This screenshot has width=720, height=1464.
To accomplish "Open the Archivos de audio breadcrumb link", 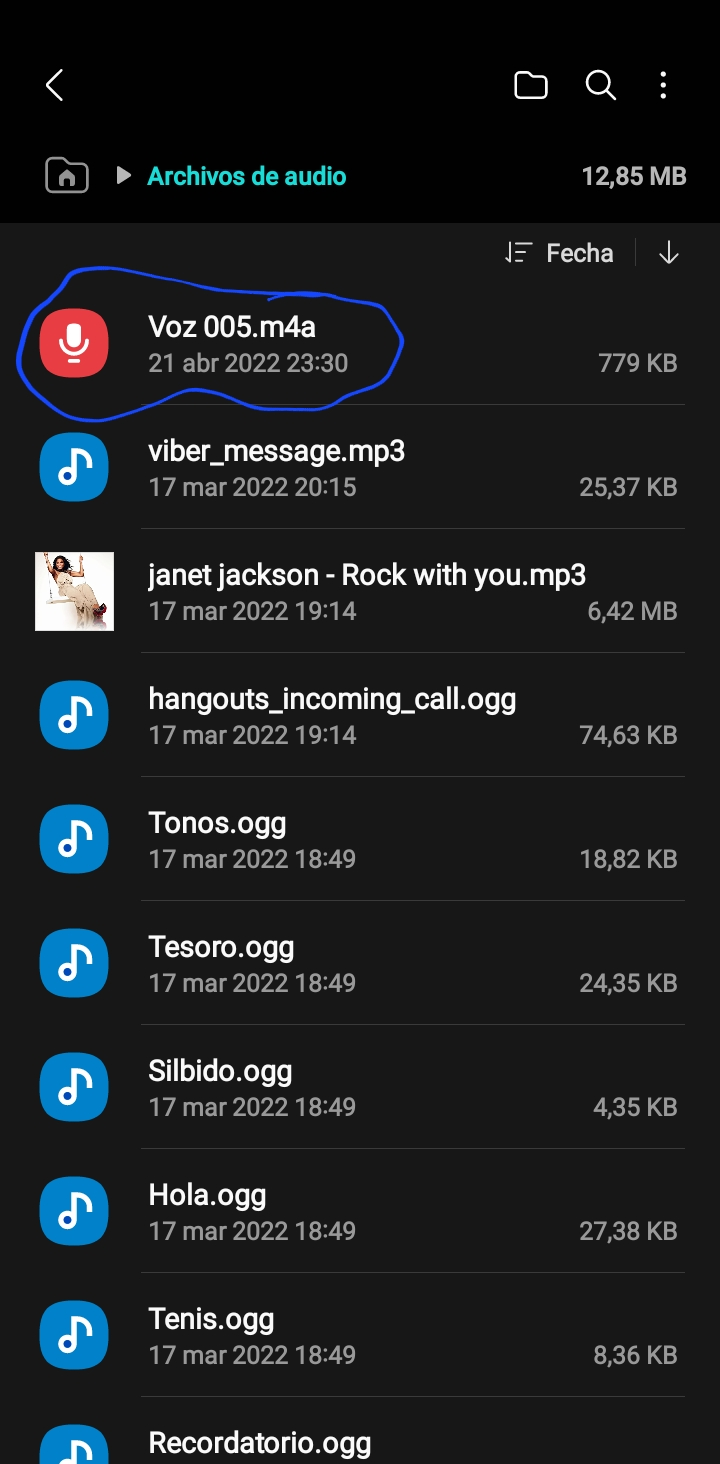I will [x=247, y=176].
